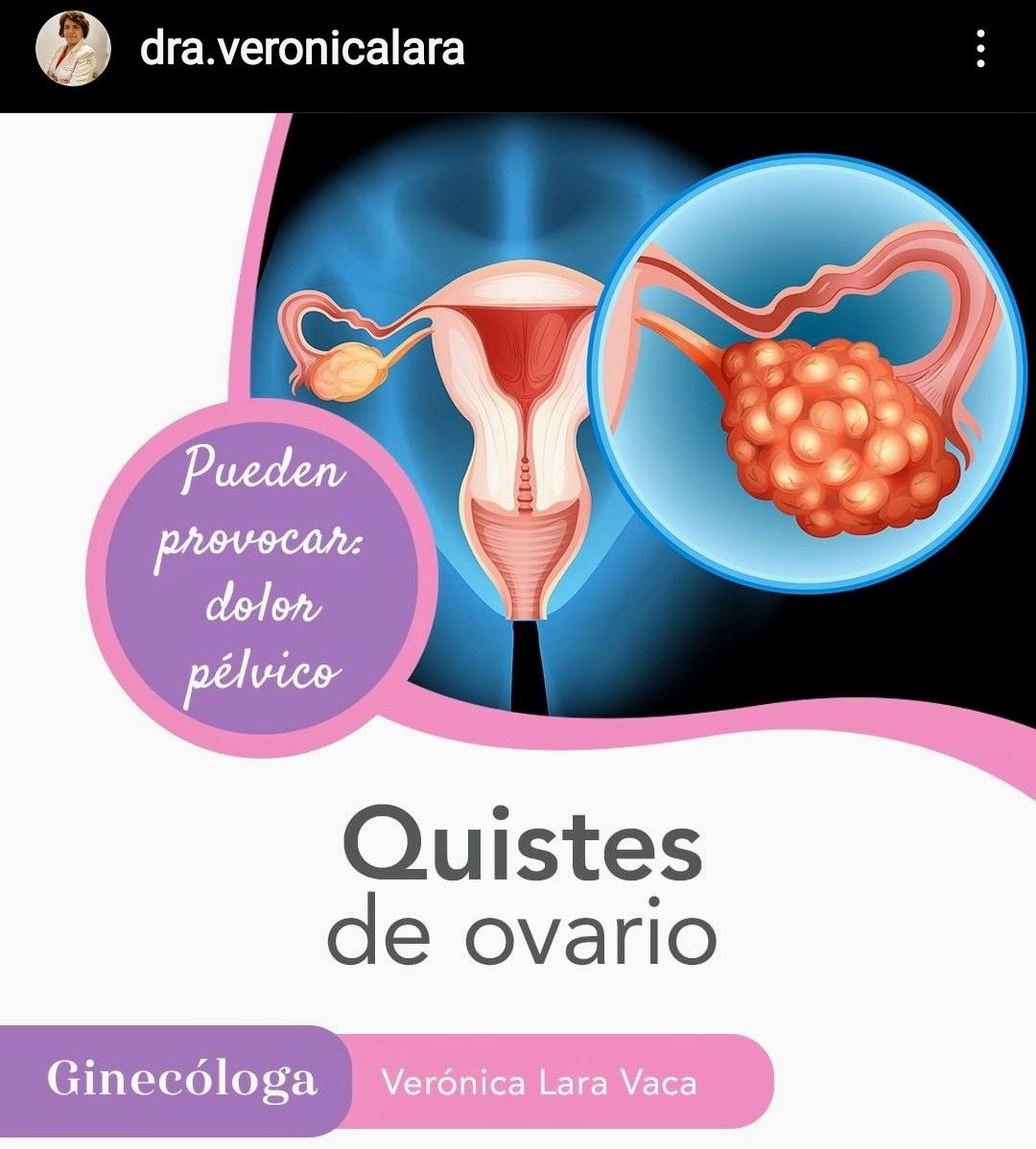This screenshot has height=1149, width=1036.
Task: Open the post's three-dot options menu
Action: [979, 49]
